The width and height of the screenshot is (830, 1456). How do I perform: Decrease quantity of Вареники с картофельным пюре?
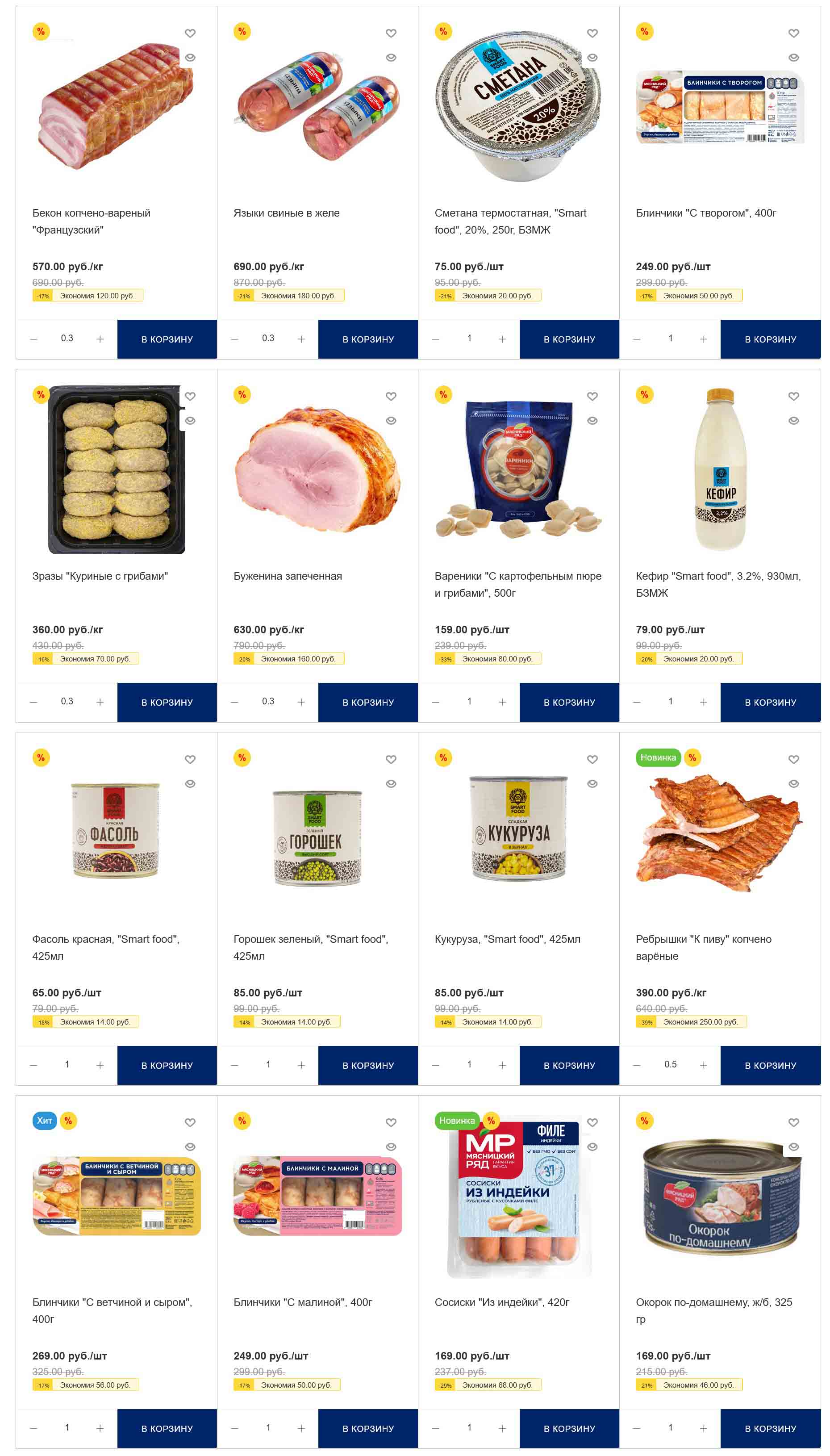436,703
